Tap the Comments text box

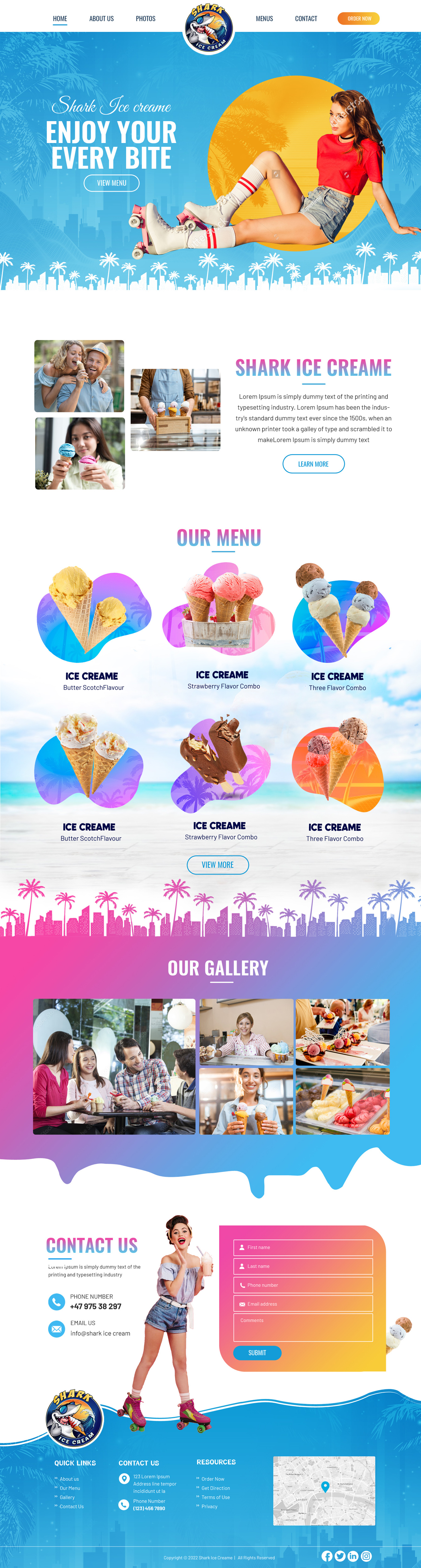[303, 1327]
